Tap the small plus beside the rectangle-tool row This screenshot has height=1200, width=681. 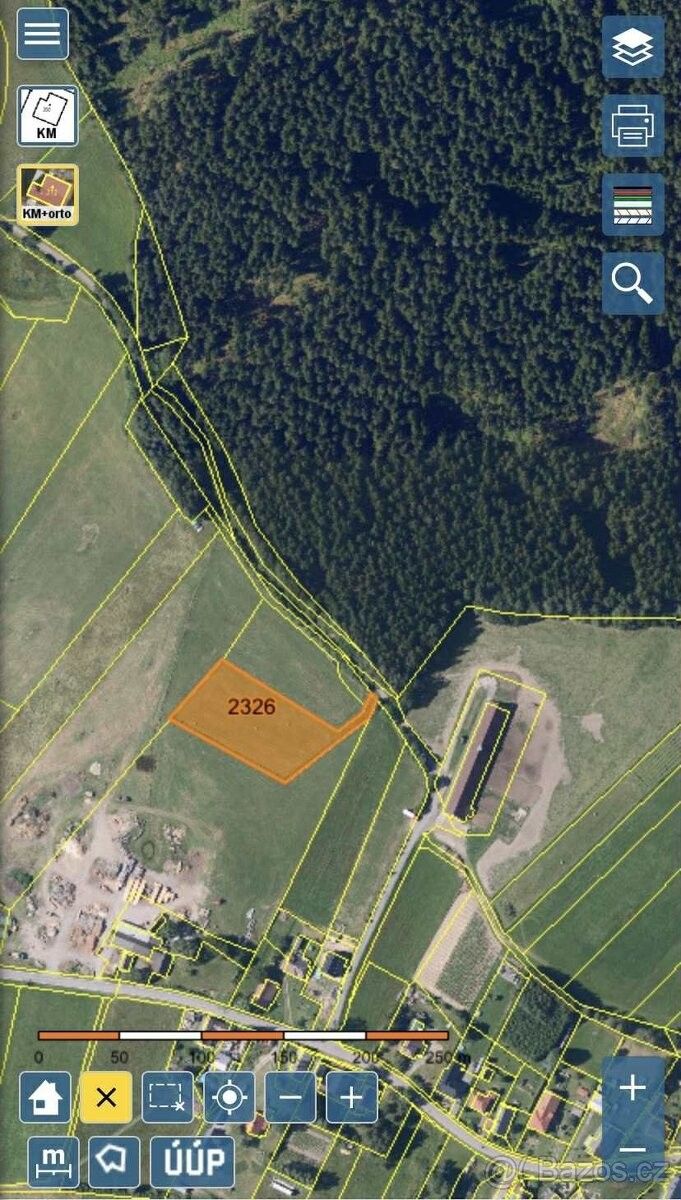(x=351, y=1097)
